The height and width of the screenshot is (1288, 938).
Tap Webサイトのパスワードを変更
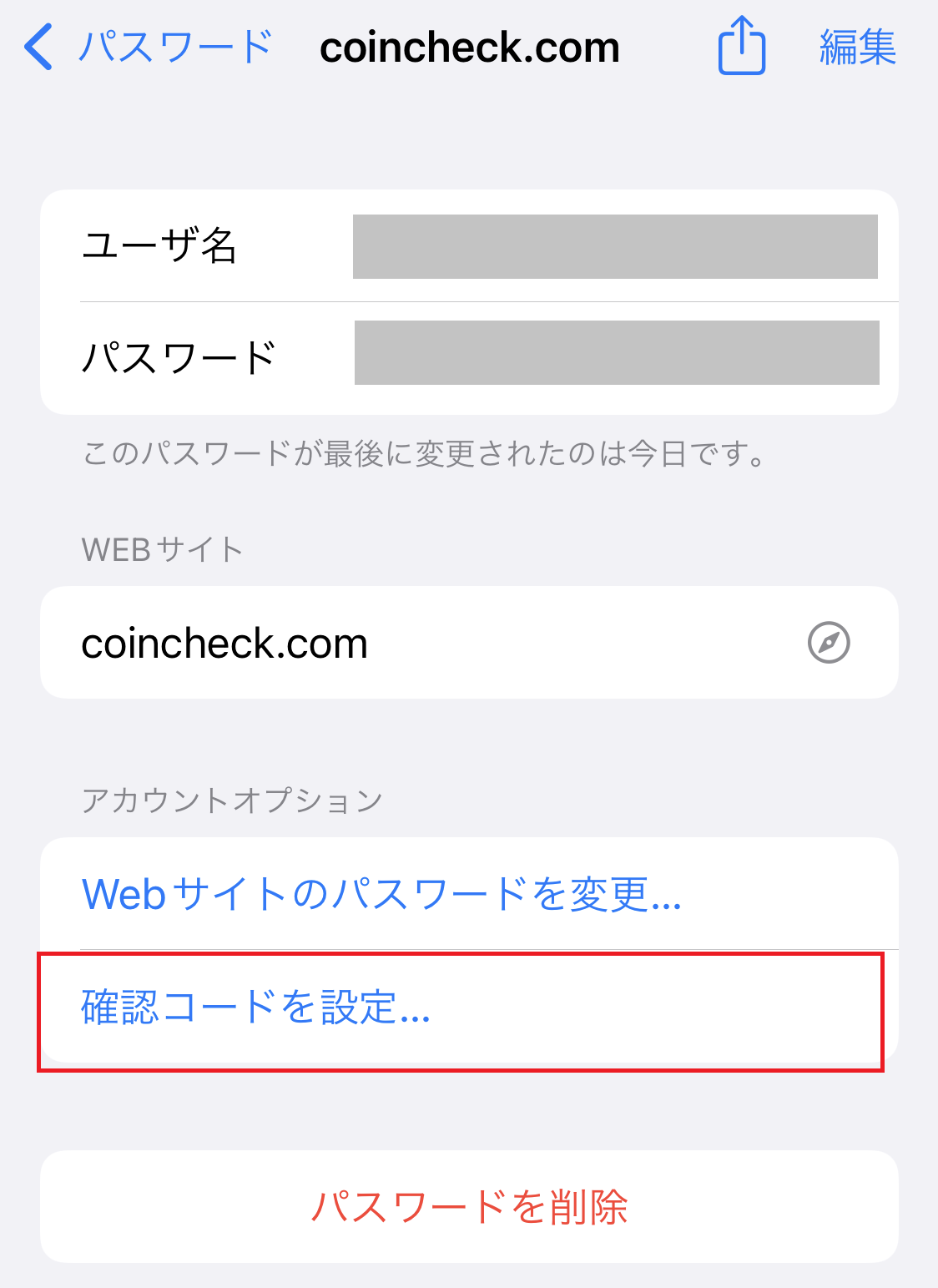pyautogui.click(x=381, y=894)
